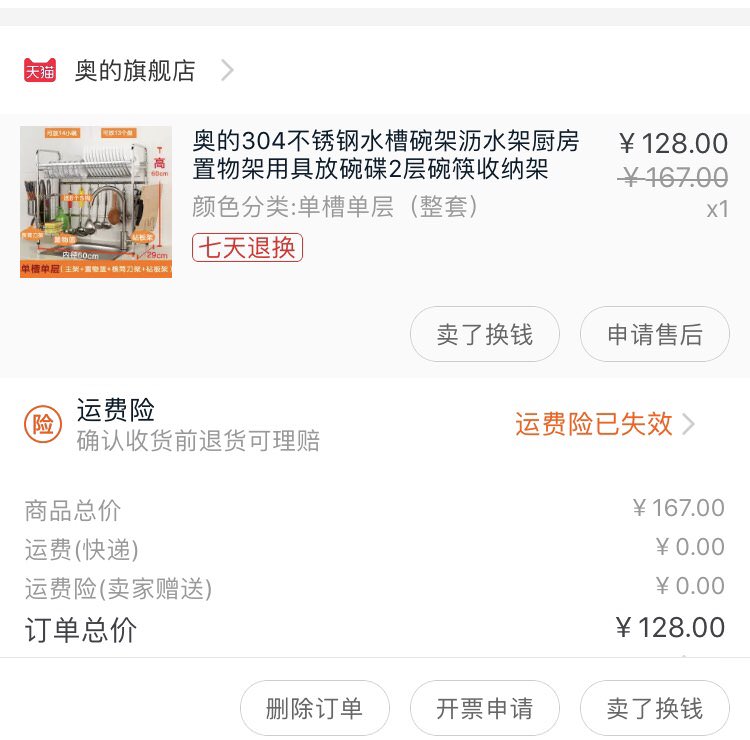Open the 运费险已失效 insurance details
Viewport: 750px width, 740px height.
point(604,424)
